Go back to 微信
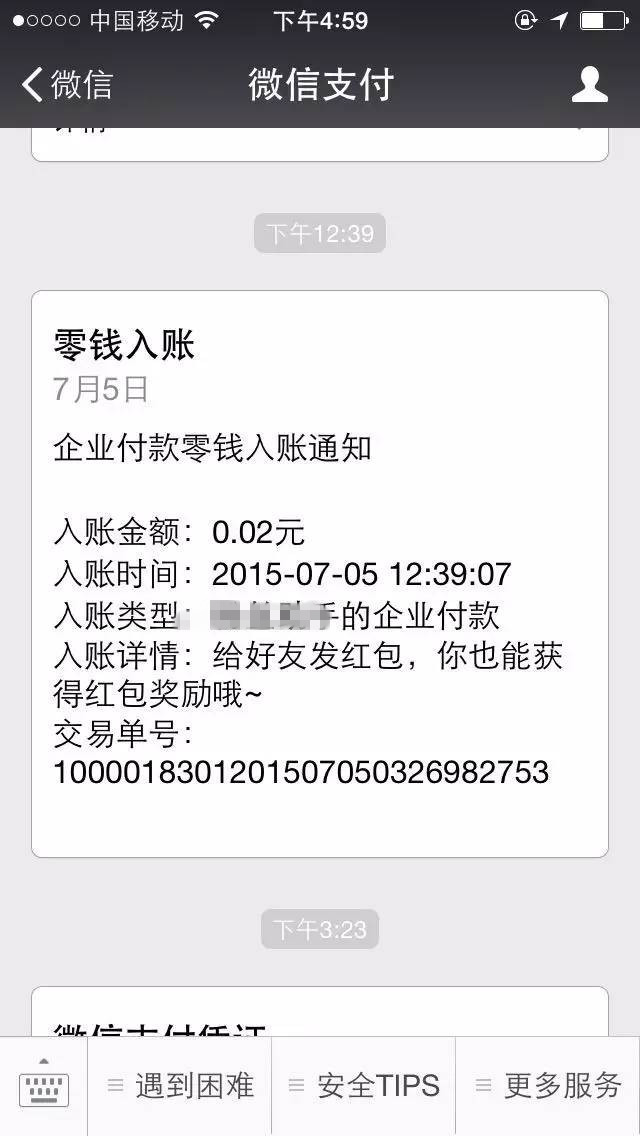The image size is (640, 1136). pyautogui.click(x=68, y=85)
